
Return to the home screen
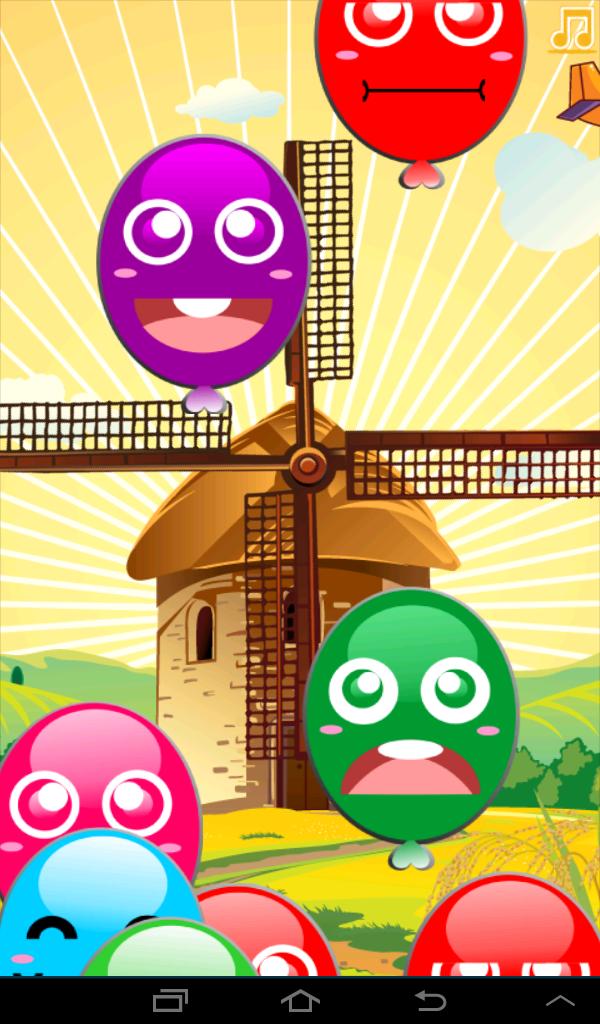300,1000
